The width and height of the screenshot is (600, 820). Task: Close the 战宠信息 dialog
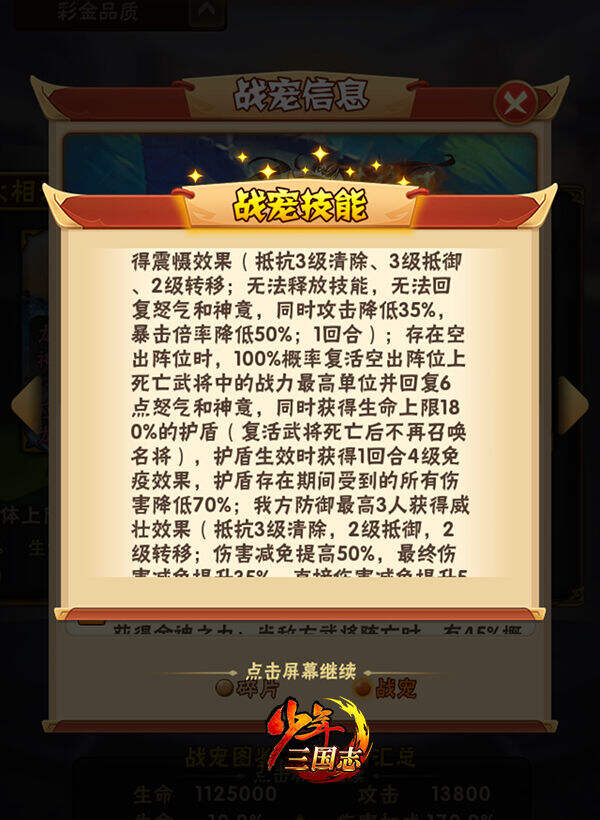coord(515,102)
